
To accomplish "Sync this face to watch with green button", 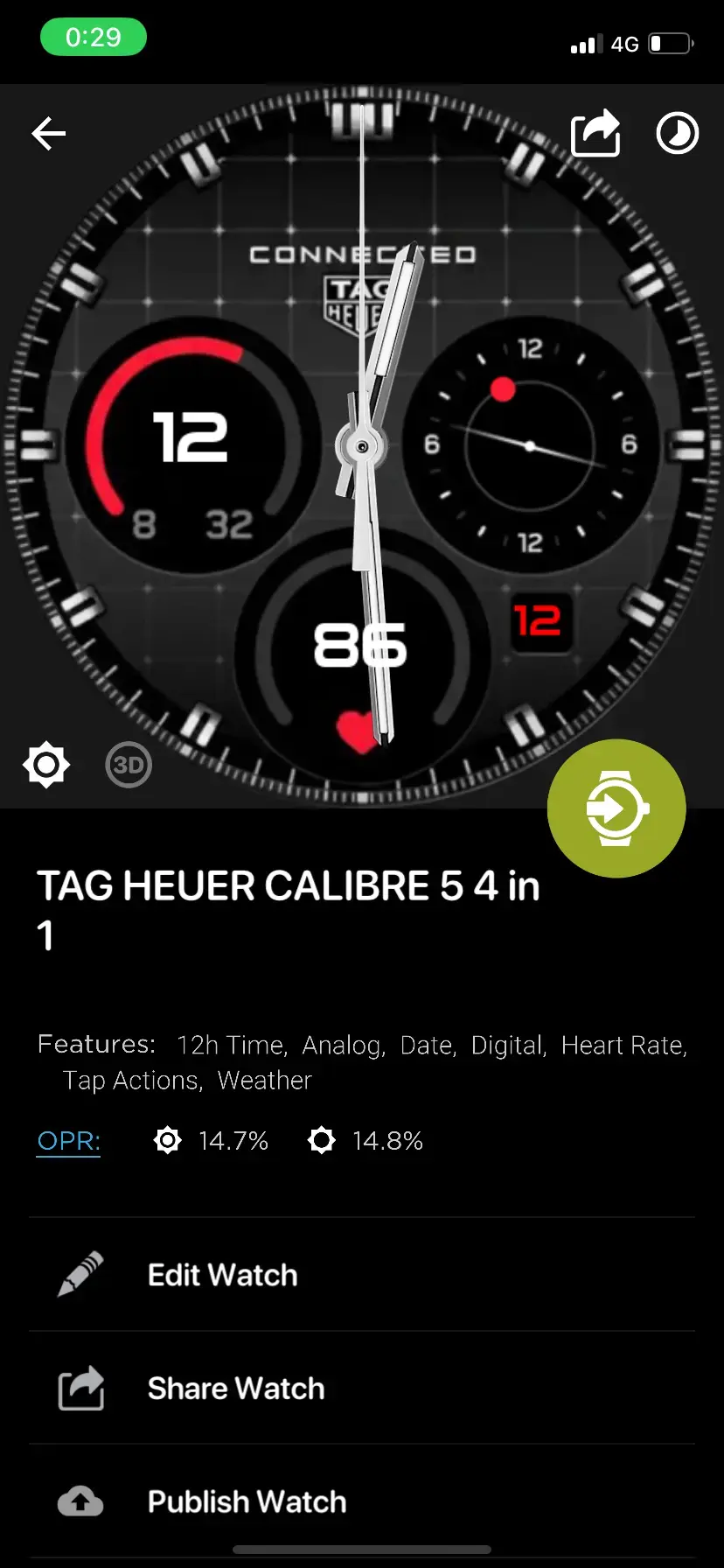I will point(616,808).
